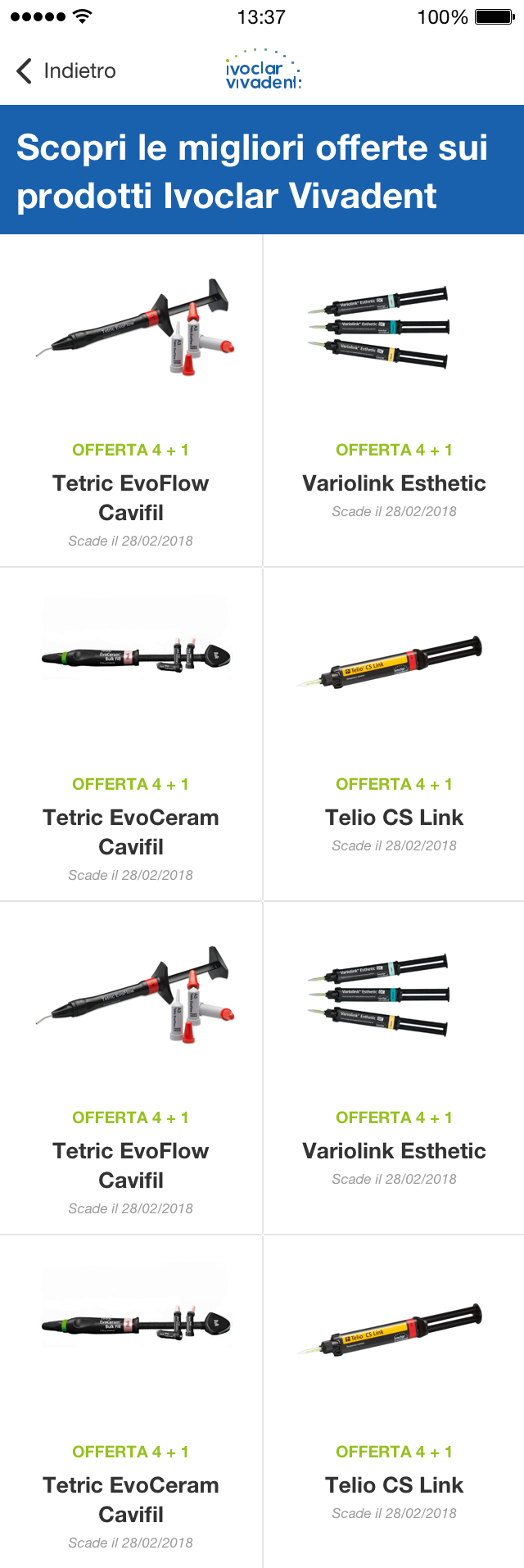This screenshot has height=1568, width=524.
Task: Select the first Telio CS Link offer
Action: tap(394, 818)
